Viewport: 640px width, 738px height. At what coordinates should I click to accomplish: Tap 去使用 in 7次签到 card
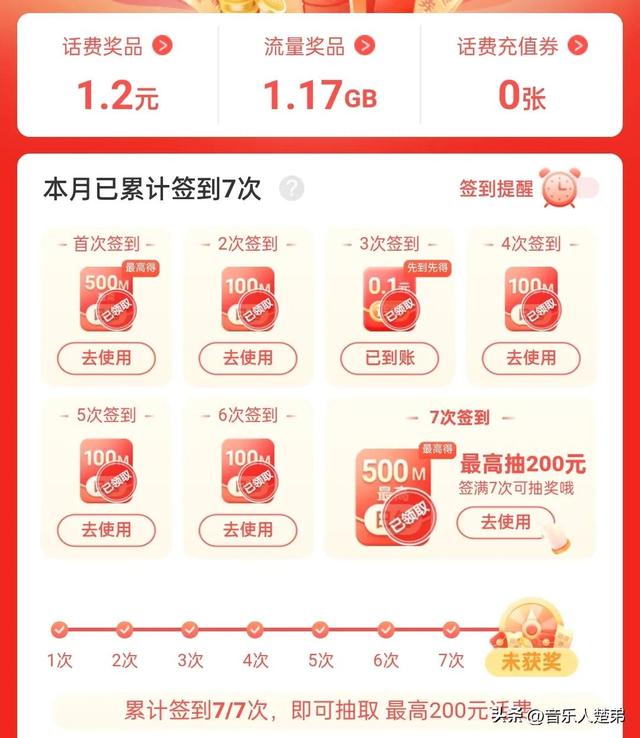click(x=505, y=522)
